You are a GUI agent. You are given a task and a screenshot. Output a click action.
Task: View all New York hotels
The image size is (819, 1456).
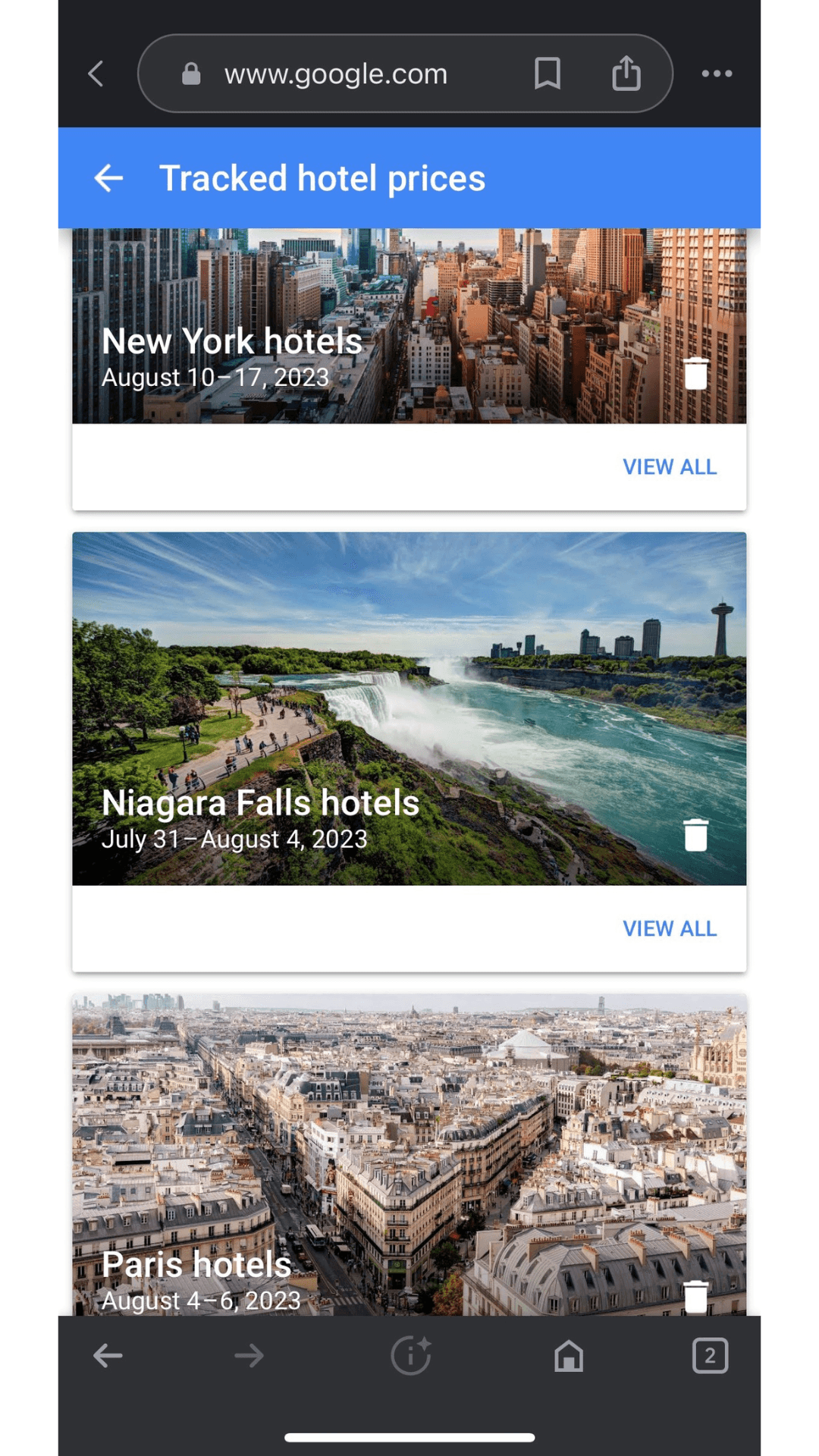click(669, 467)
